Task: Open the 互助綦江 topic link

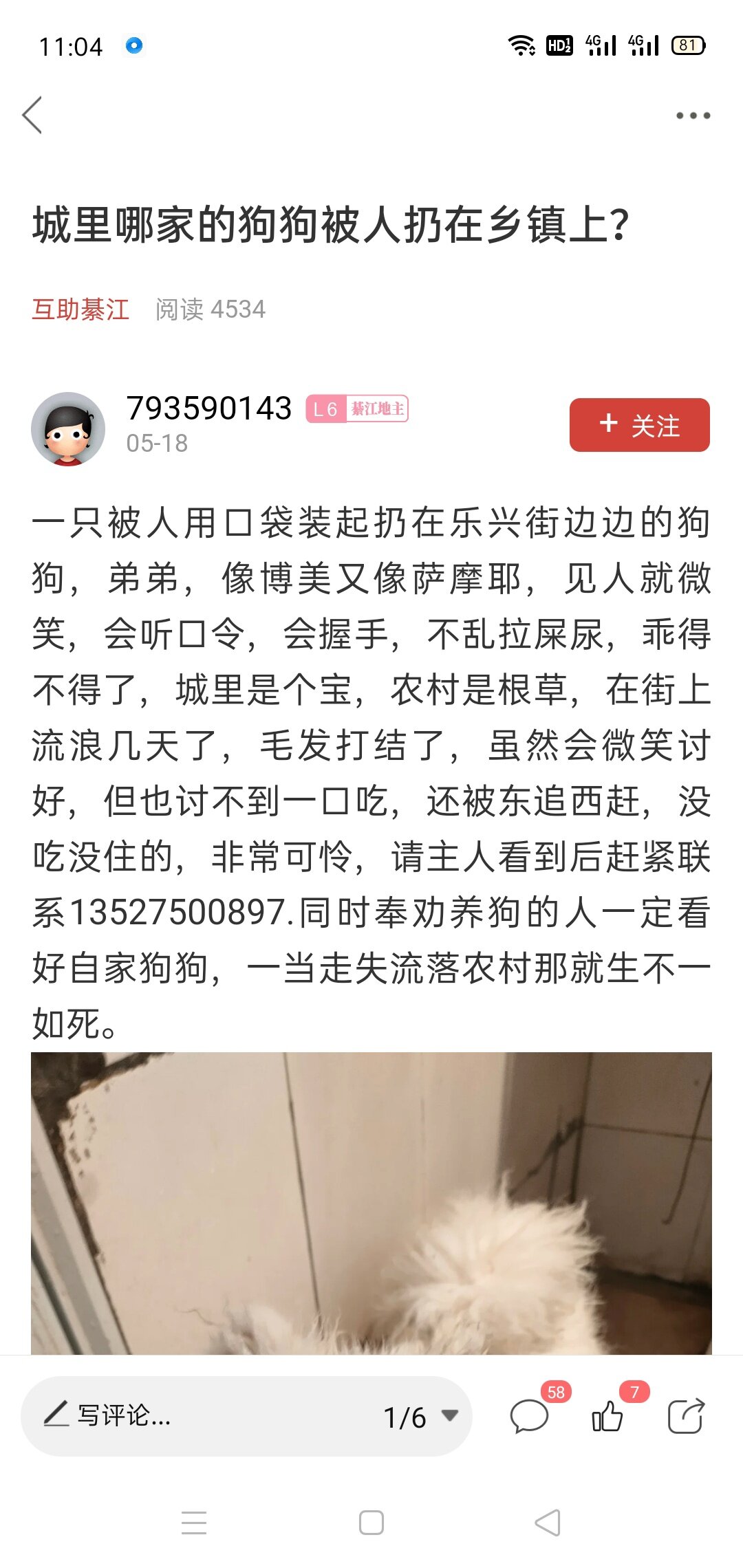Action: pos(80,309)
